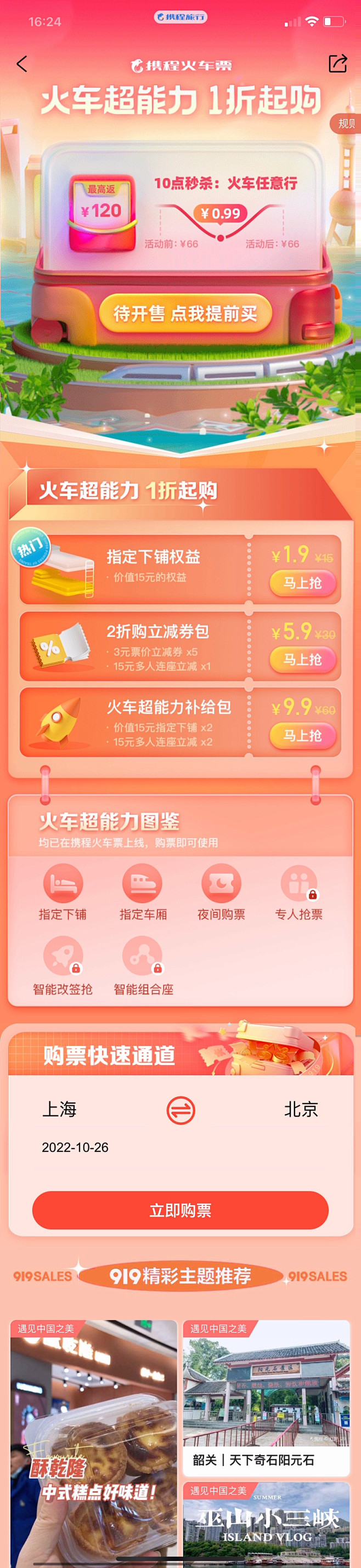Grab the 火车超能力补给包 with 马上抢

(302, 735)
